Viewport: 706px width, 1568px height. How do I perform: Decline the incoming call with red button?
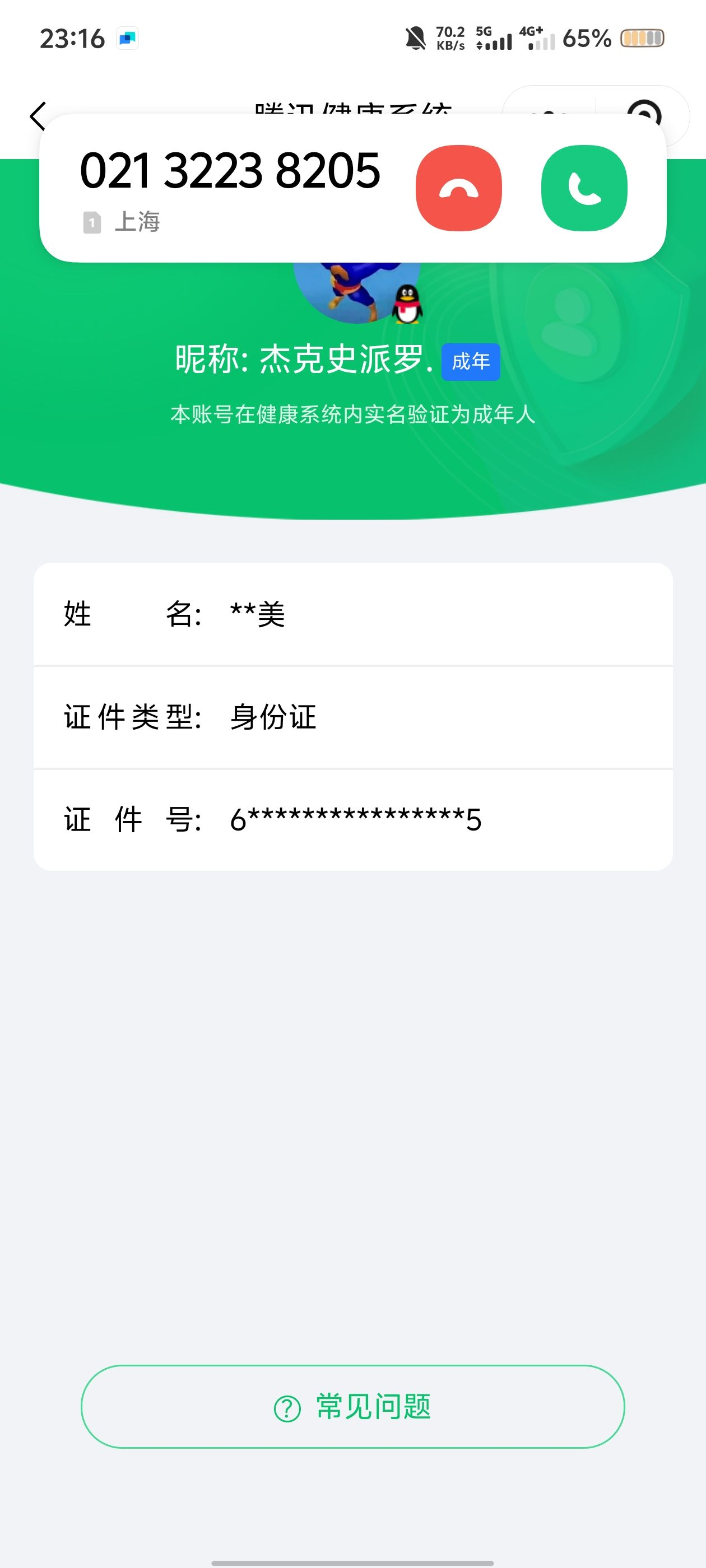(x=460, y=188)
